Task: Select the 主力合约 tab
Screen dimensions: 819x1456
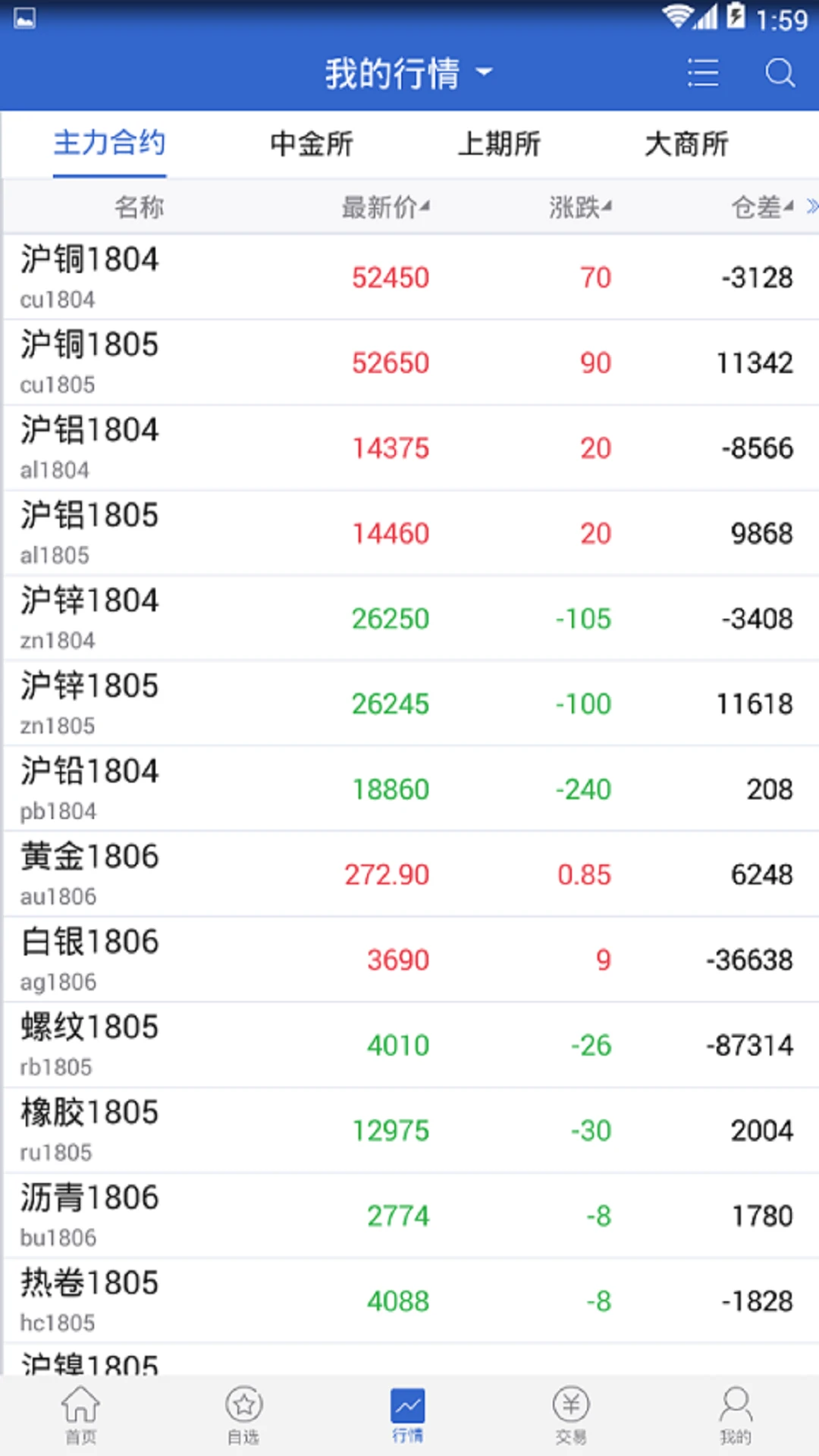Action: coord(110,143)
